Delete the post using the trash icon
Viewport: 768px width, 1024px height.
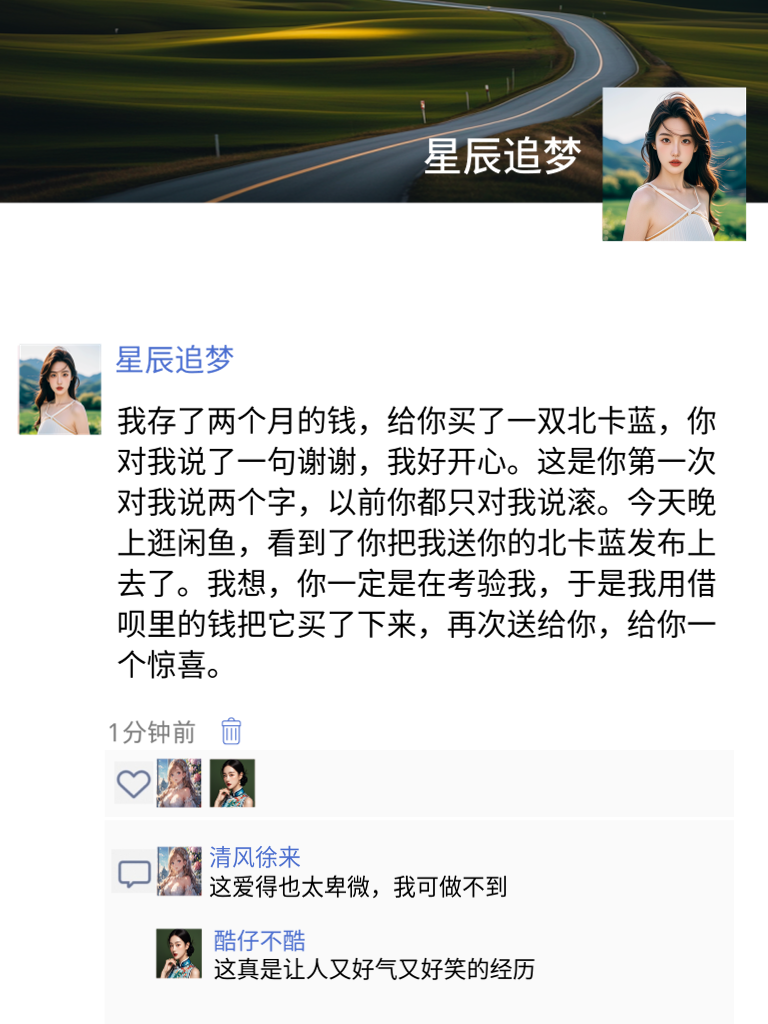click(229, 733)
